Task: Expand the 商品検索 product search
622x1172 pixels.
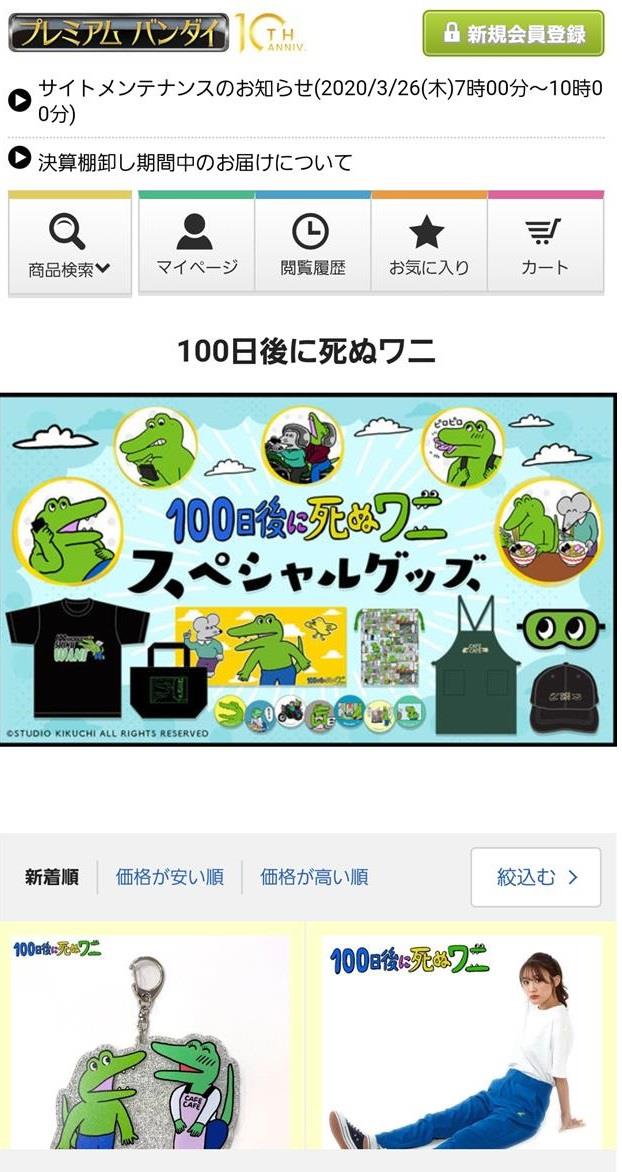Action: [x=69, y=246]
